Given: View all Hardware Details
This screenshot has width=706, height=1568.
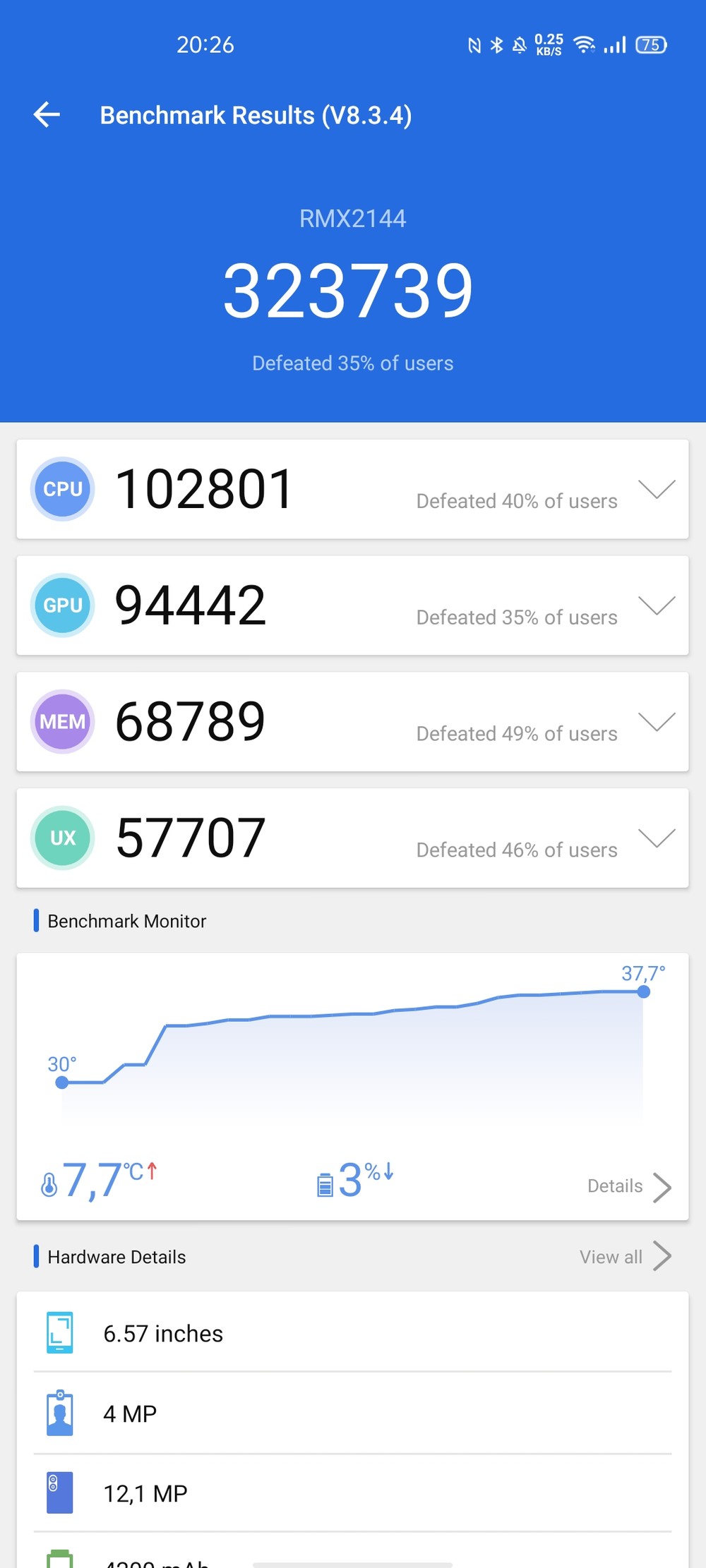Looking at the screenshot, I should click(x=626, y=1256).
